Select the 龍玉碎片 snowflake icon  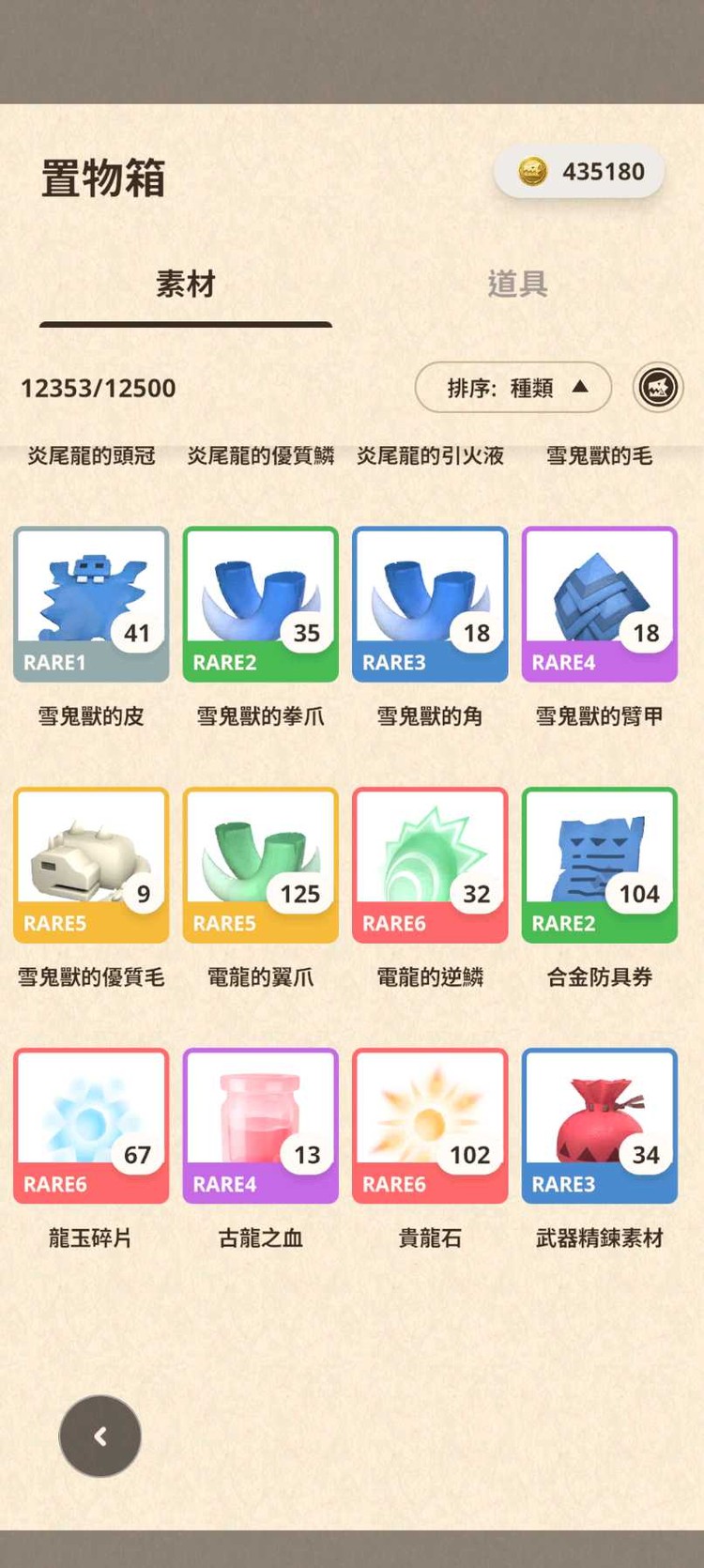[90, 1125]
